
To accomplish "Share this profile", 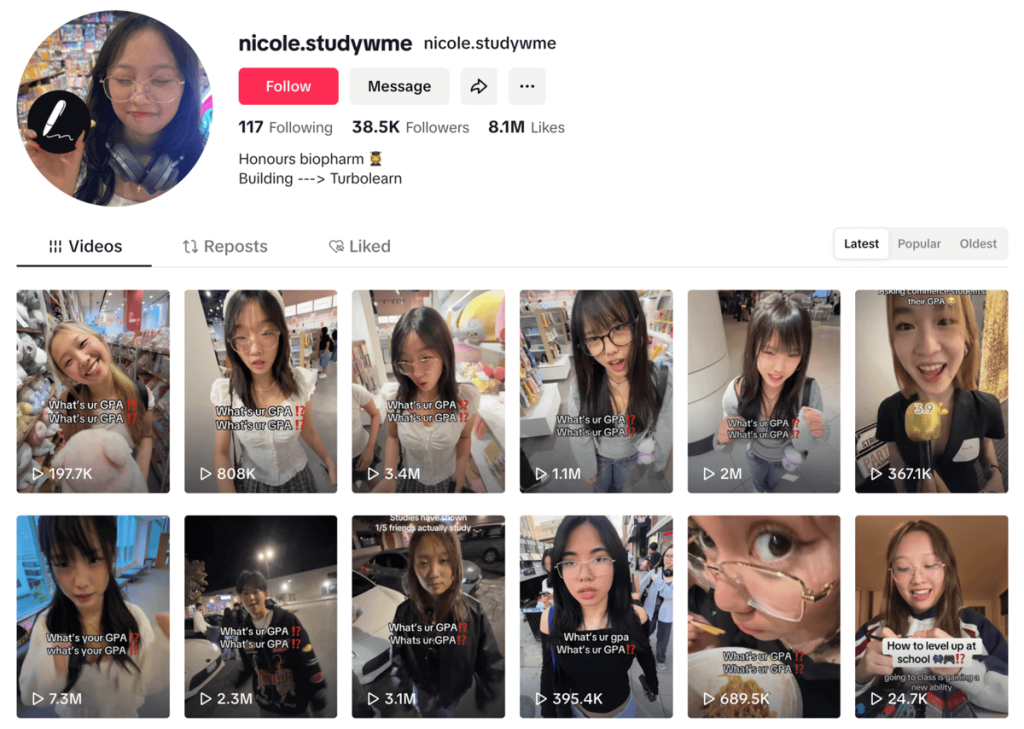I will point(479,86).
